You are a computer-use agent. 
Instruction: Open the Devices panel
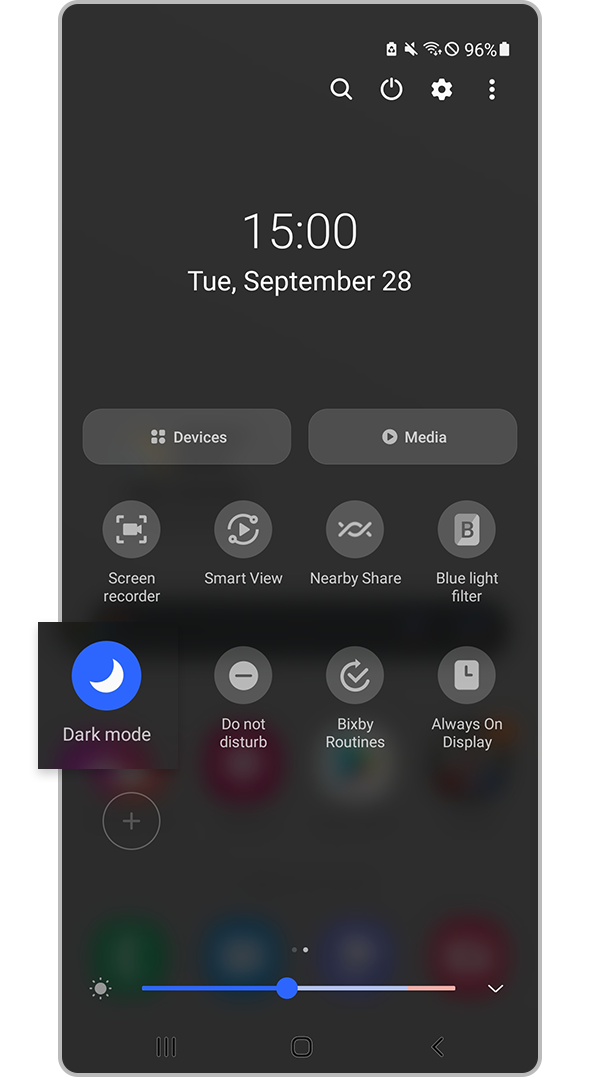(x=187, y=437)
